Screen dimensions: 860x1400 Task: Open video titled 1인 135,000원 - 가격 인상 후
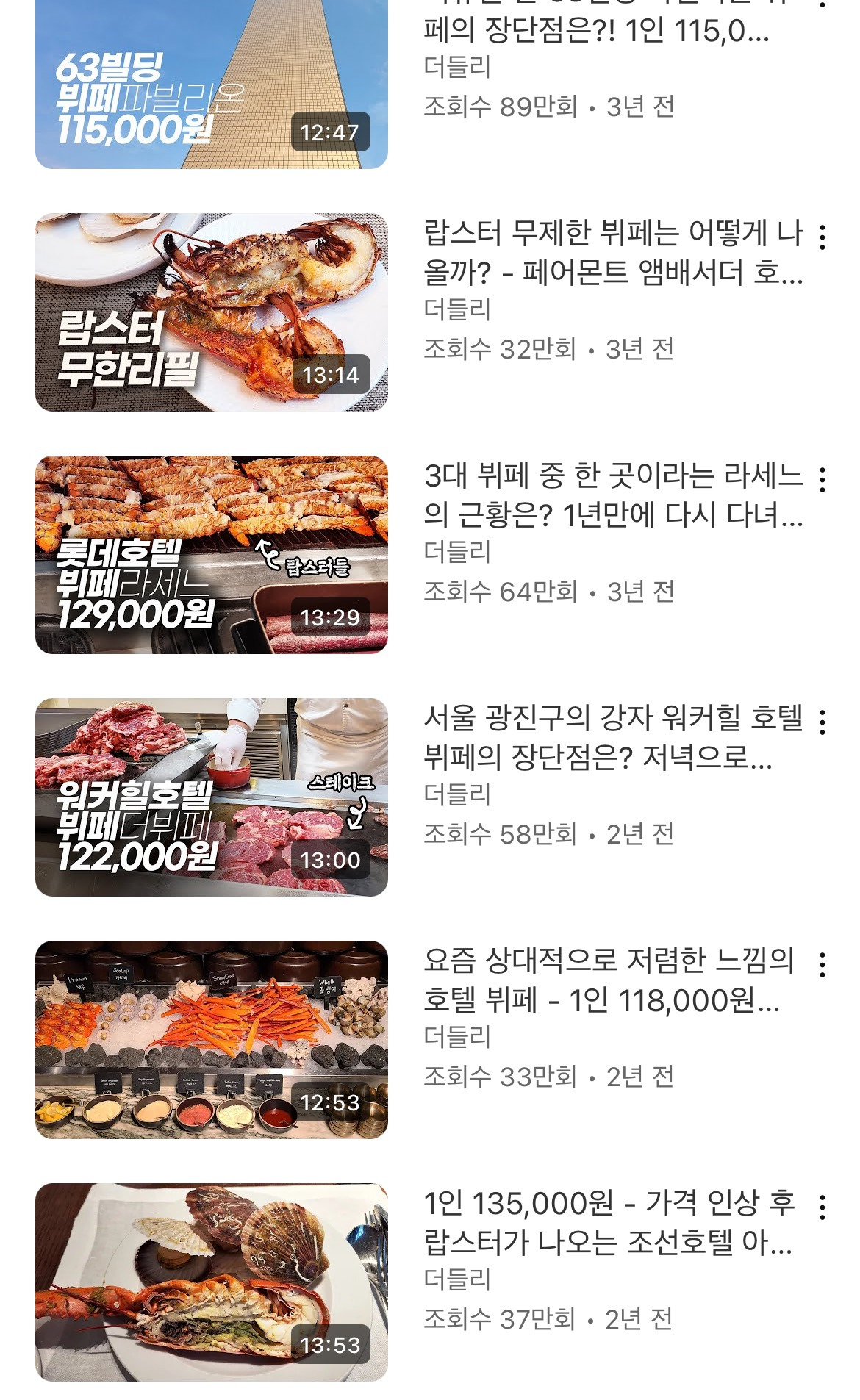click(609, 1223)
